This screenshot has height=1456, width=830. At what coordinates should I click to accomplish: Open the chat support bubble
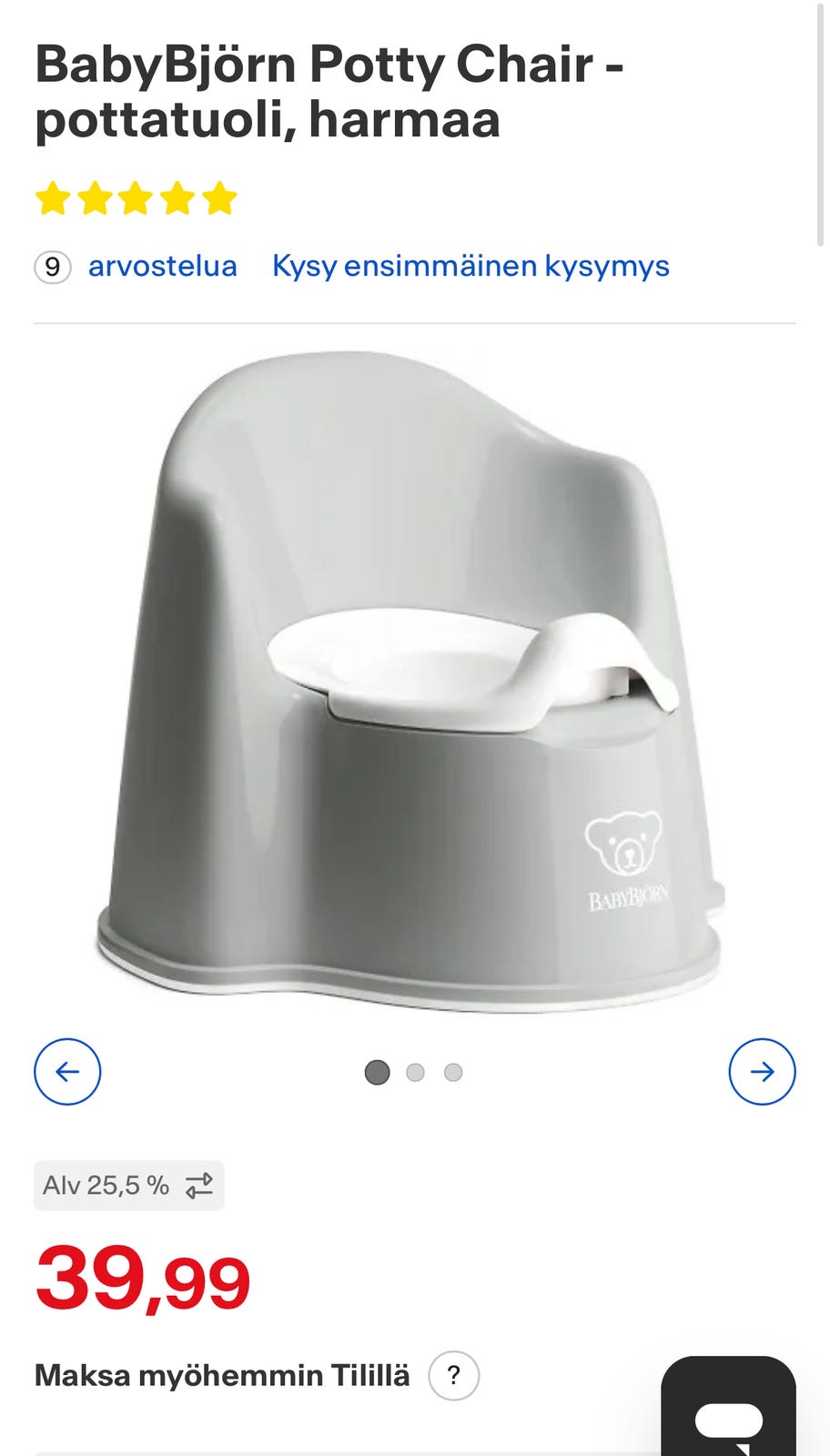[x=728, y=1407]
